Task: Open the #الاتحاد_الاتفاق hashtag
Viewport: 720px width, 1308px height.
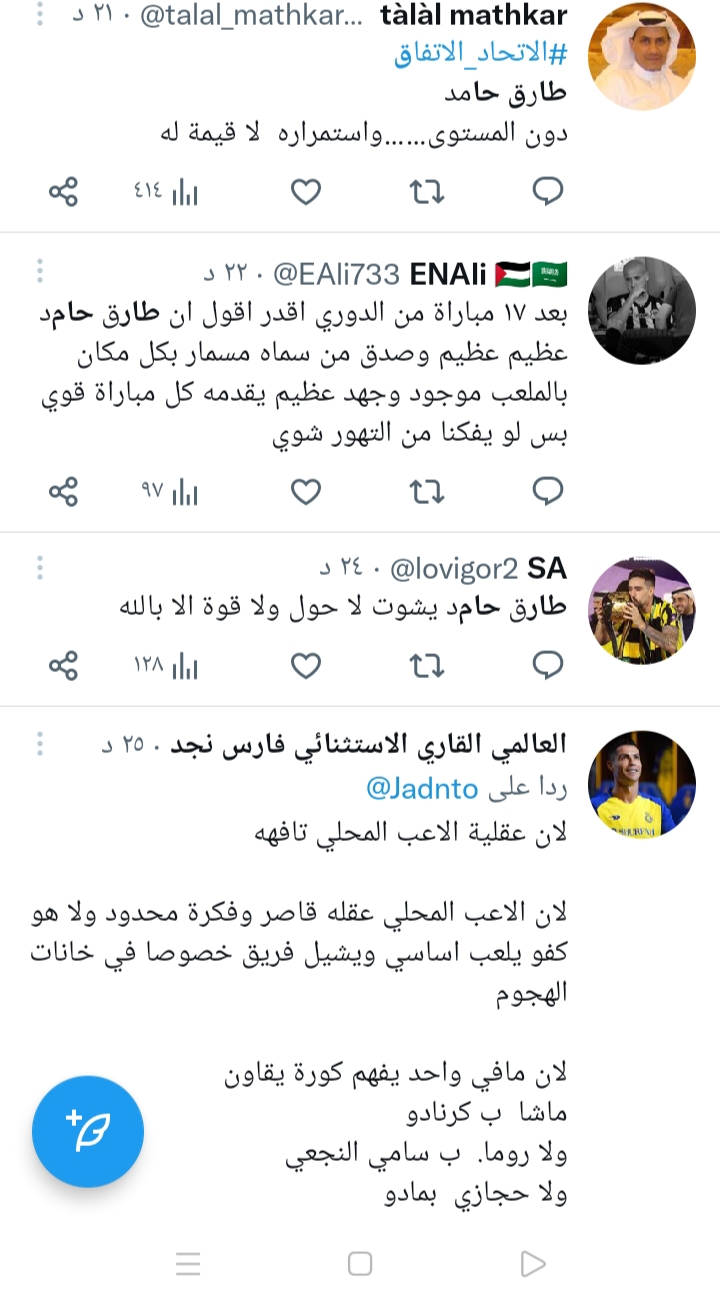Action: pyautogui.click(x=480, y=55)
